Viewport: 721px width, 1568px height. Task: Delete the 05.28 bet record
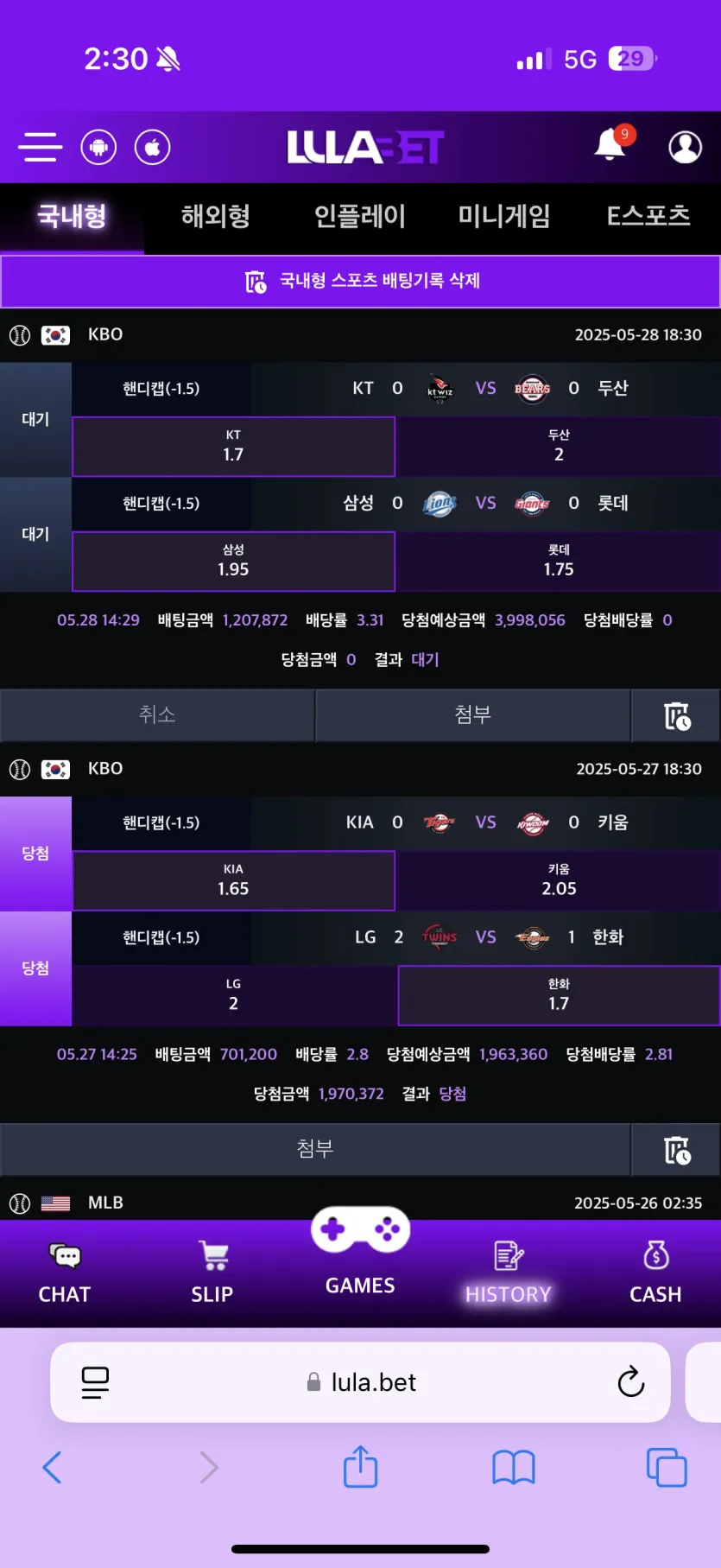(x=676, y=715)
